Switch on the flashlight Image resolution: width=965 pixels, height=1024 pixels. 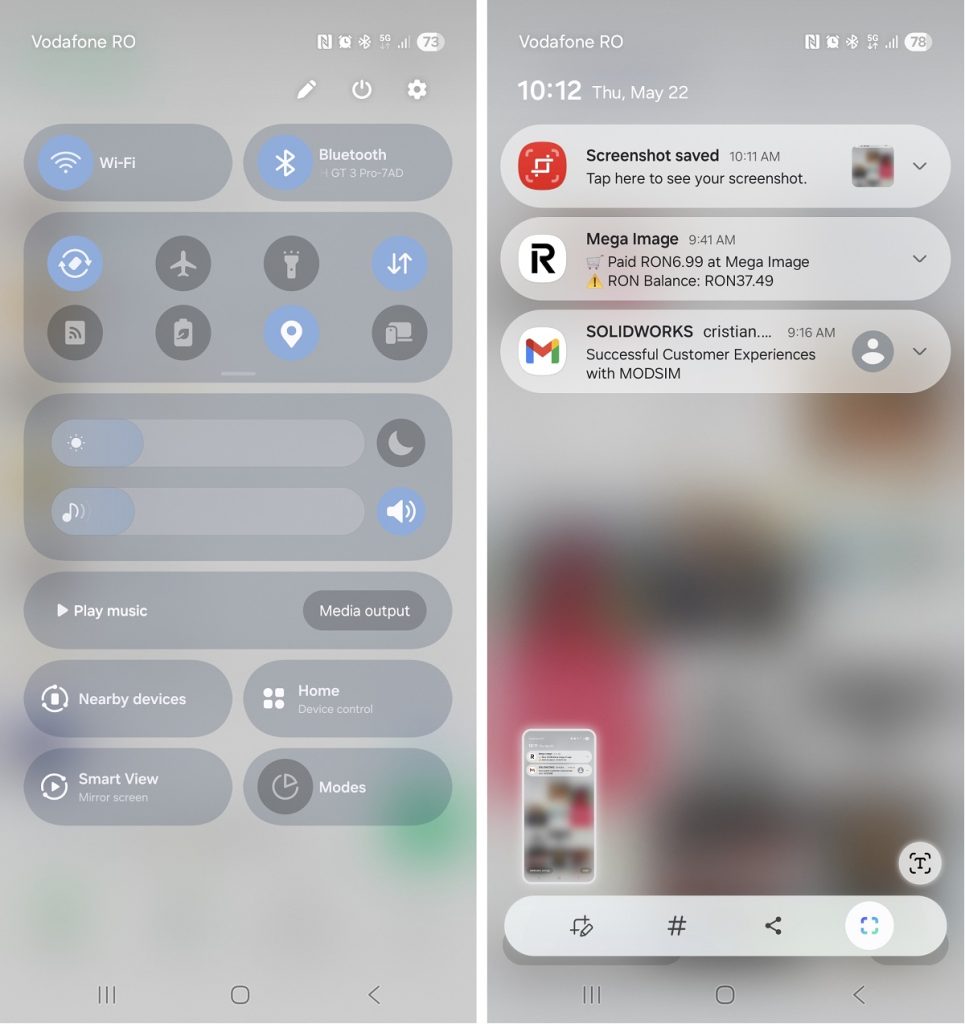[291, 264]
